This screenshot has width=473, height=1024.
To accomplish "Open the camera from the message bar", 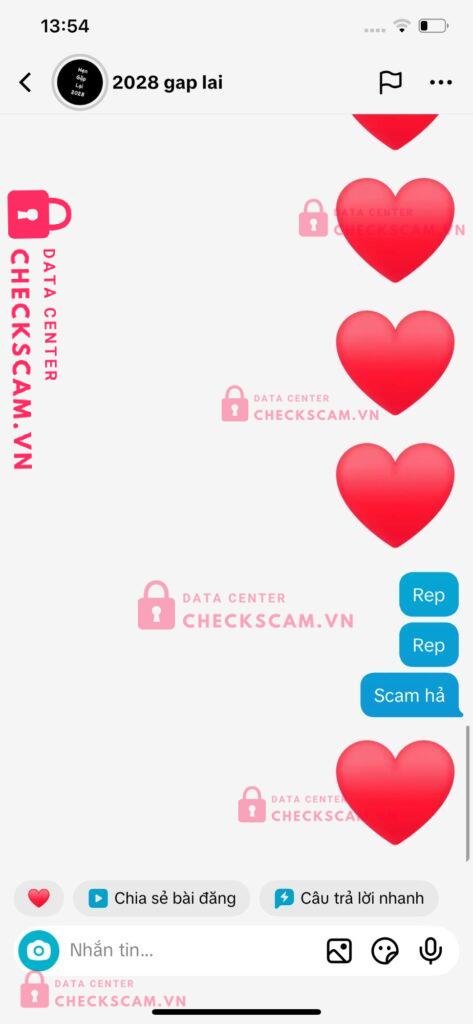I will [39, 950].
